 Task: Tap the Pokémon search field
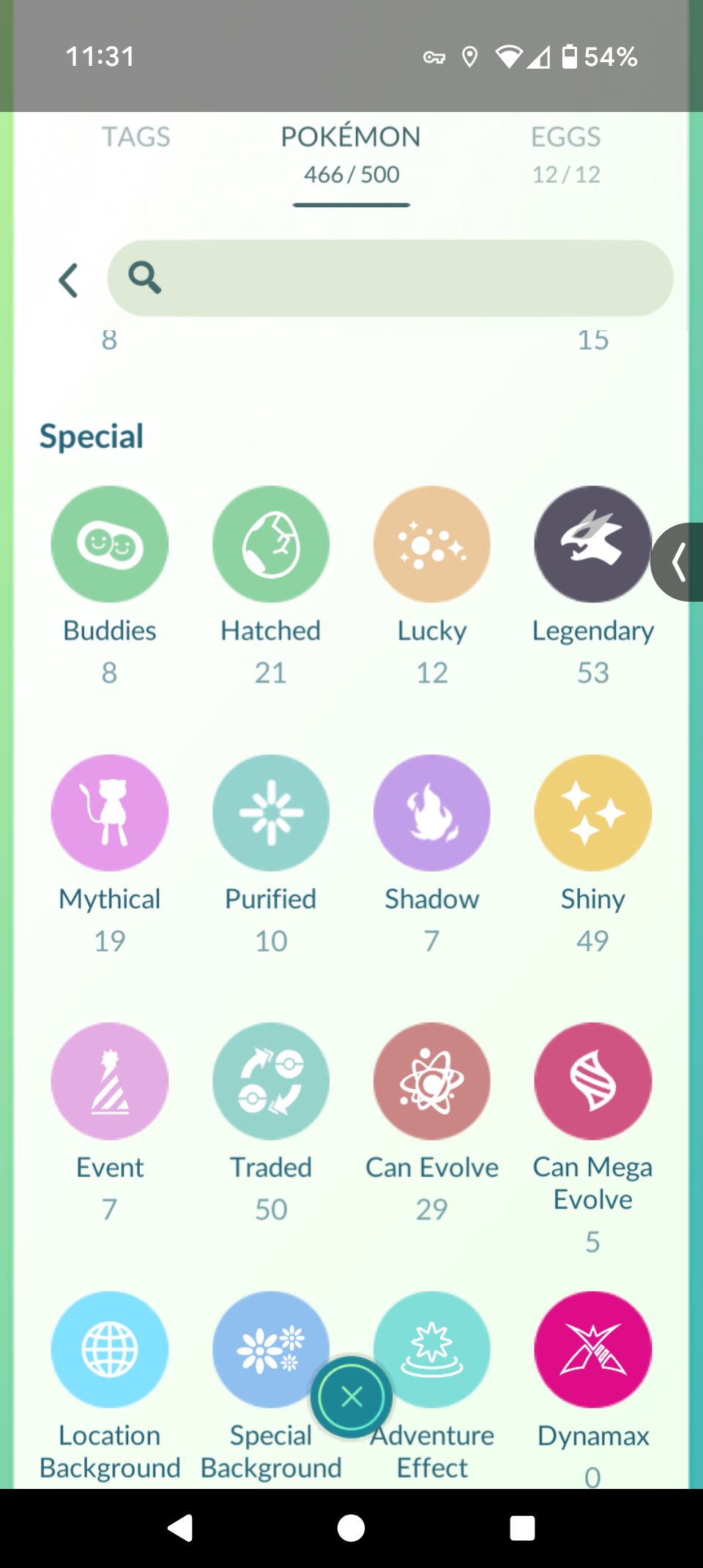click(390, 278)
